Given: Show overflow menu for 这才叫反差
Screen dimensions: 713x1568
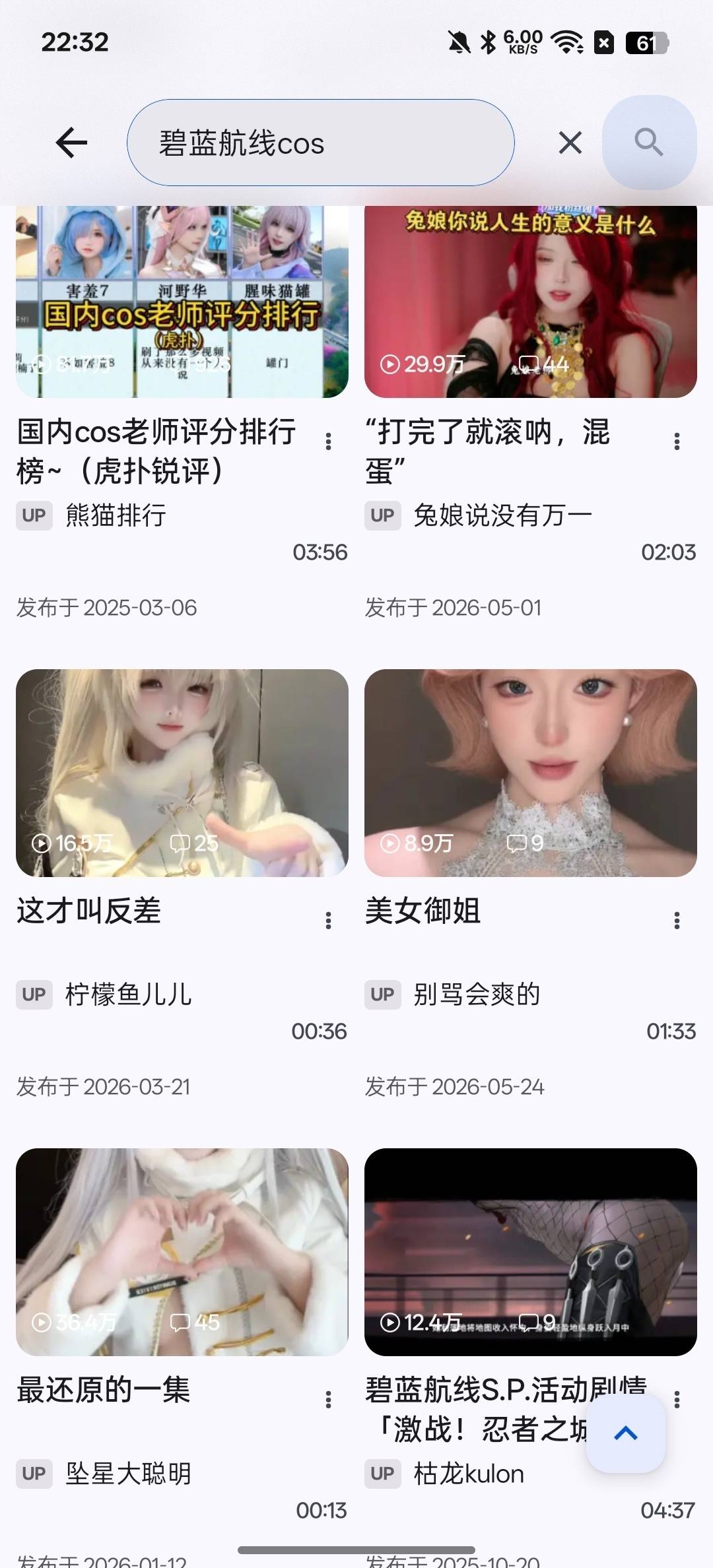Looking at the screenshot, I should pyautogui.click(x=328, y=921).
